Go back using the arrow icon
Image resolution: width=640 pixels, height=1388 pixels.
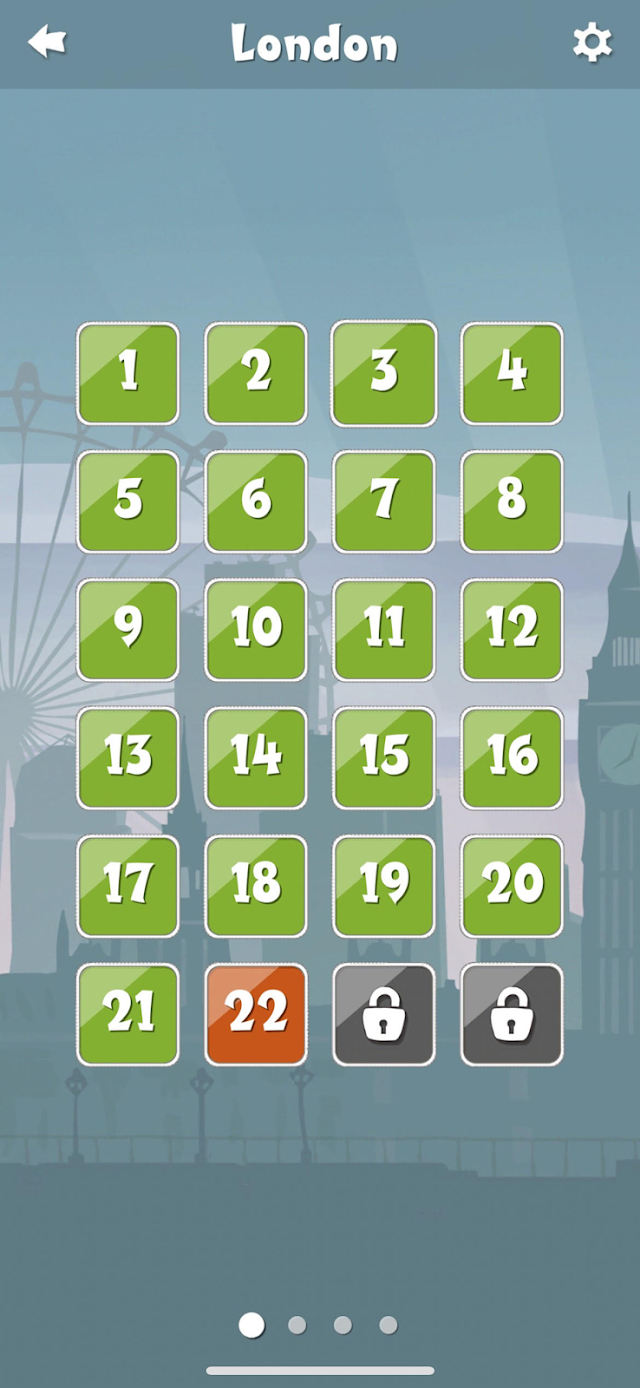pyautogui.click(x=47, y=42)
